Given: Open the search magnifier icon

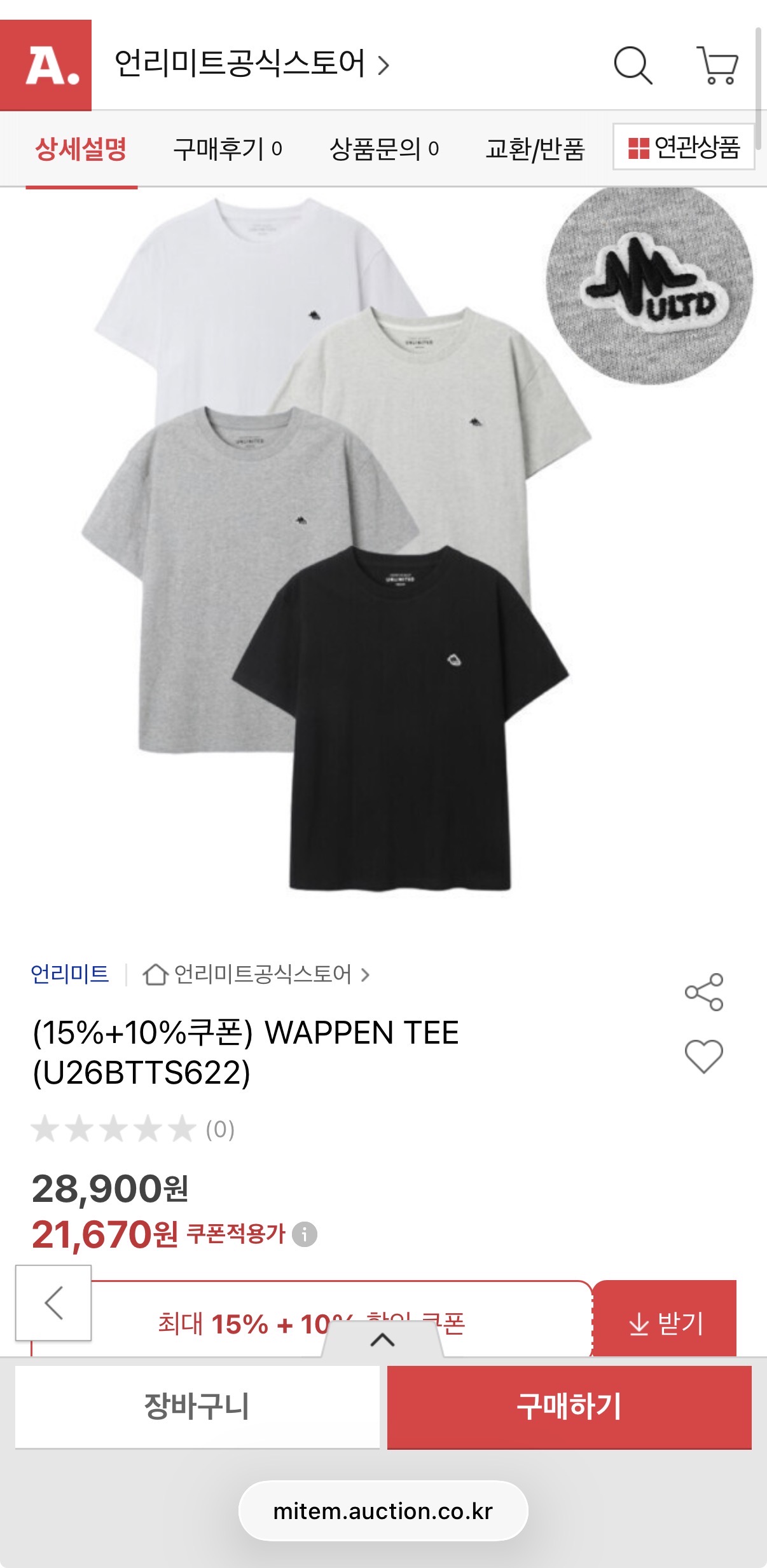Looking at the screenshot, I should [x=632, y=65].
